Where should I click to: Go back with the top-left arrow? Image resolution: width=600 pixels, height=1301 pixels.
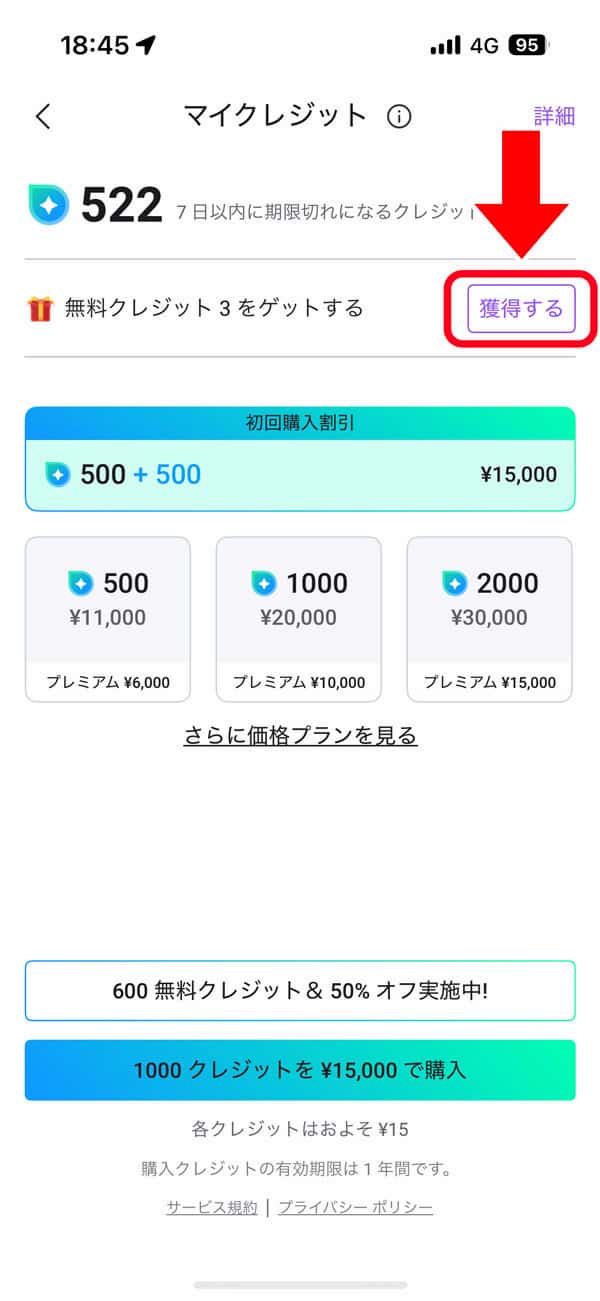click(x=42, y=117)
